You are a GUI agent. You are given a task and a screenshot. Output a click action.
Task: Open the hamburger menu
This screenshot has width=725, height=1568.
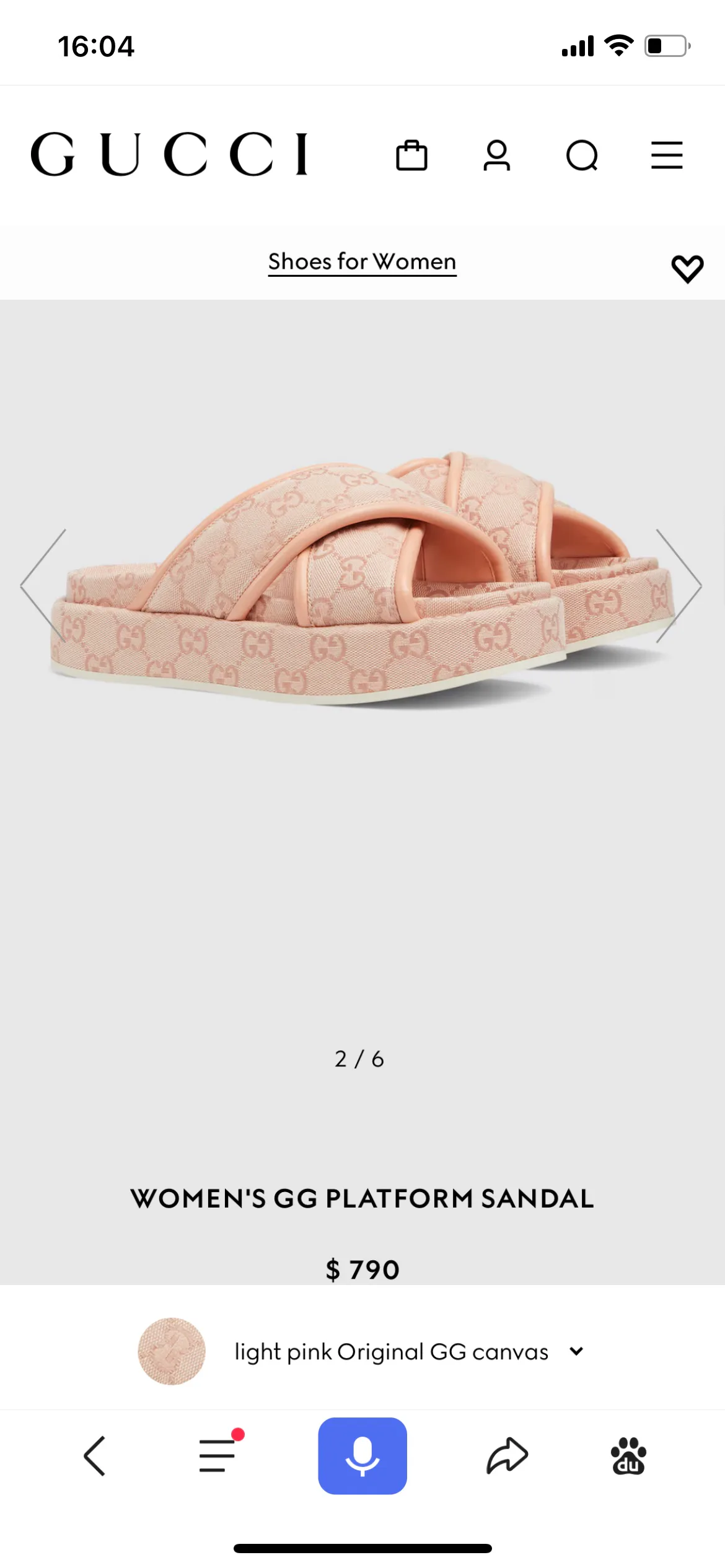[667, 155]
